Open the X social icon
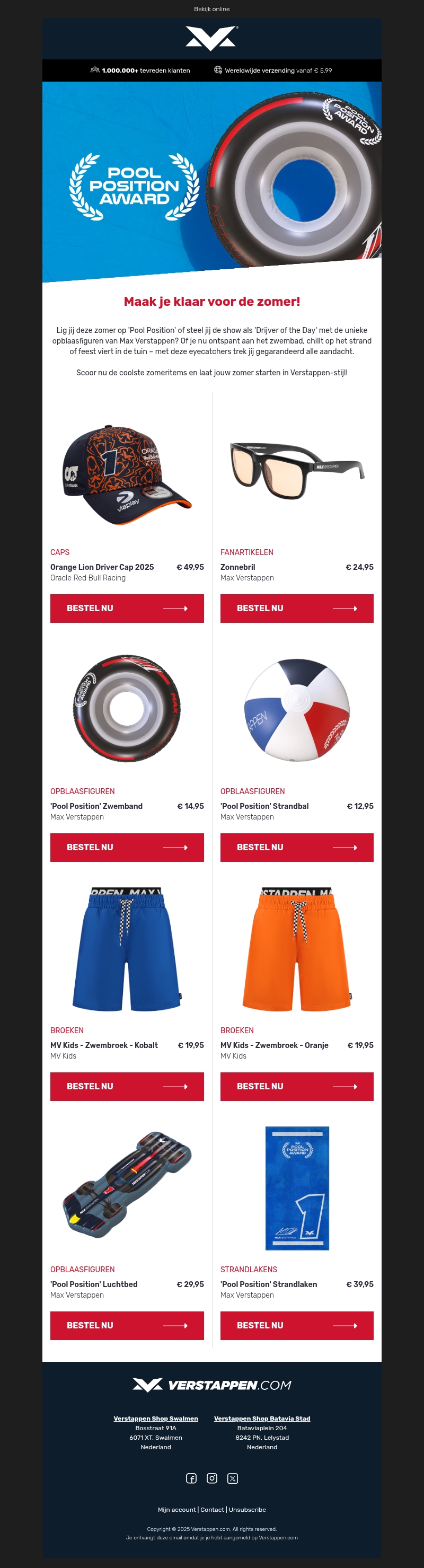 point(232,1478)
